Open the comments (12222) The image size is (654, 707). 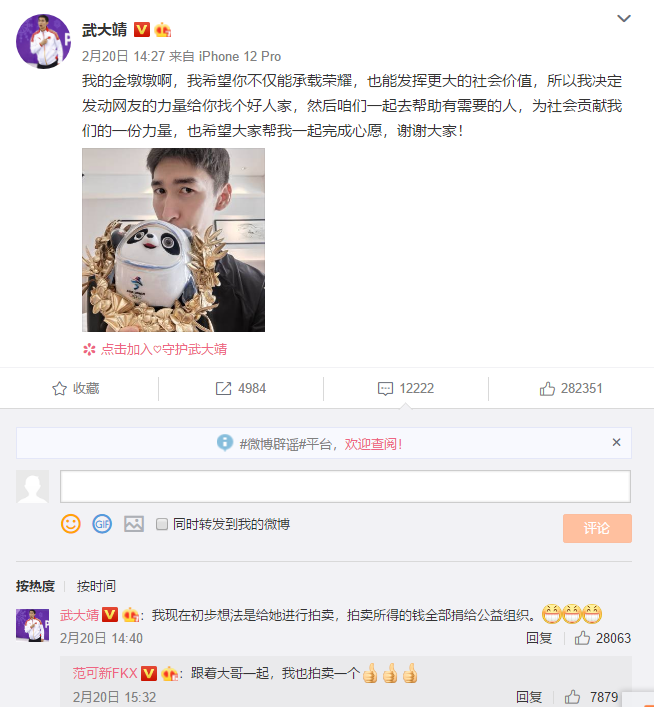click(x=405, y=388)
